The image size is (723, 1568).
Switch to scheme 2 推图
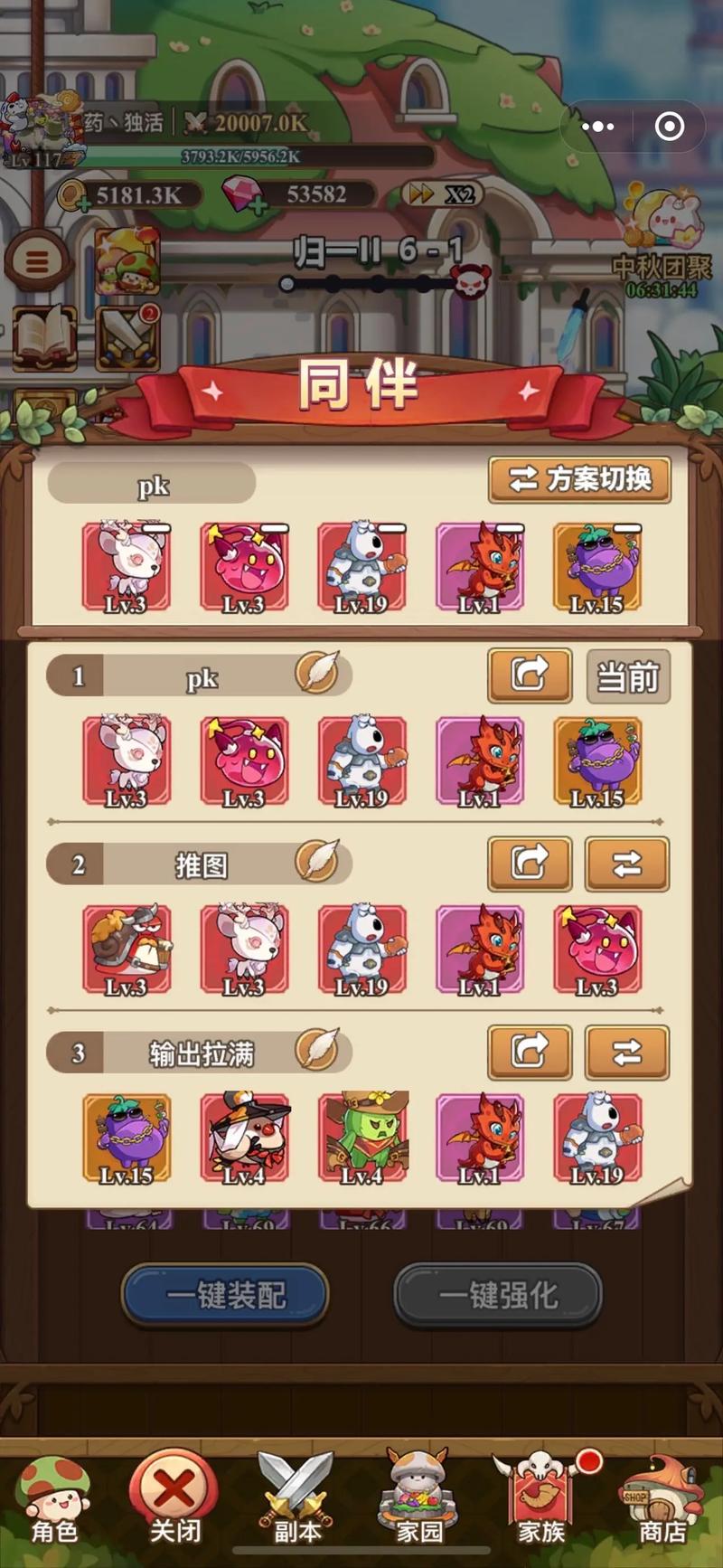point(626,864)
